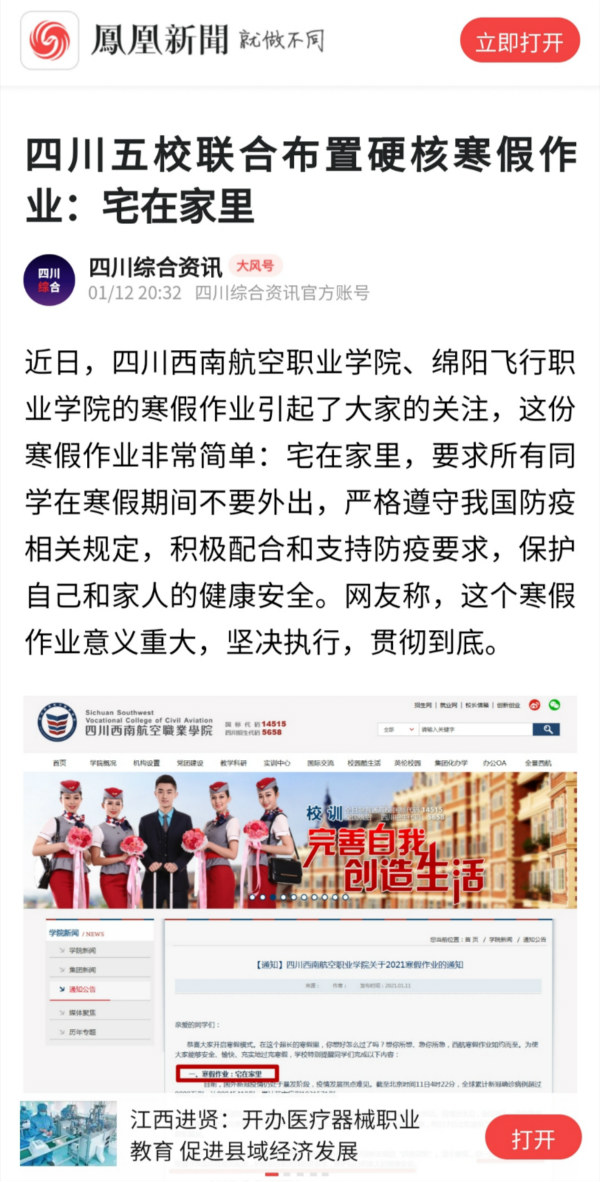The image size is (600, 1182).
Task: Open the 江西进贤 recommended article
Action: [x=275, y=1136]
